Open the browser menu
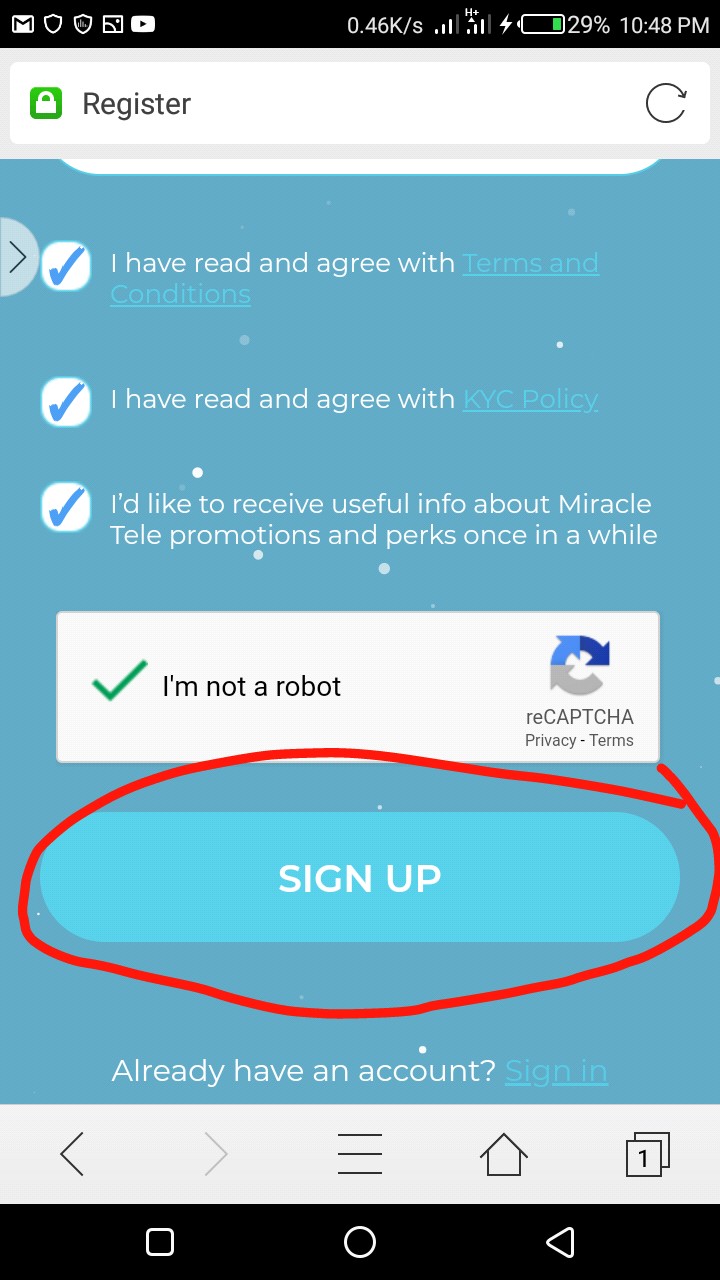720x1280 pixels. click(359, 1155)
